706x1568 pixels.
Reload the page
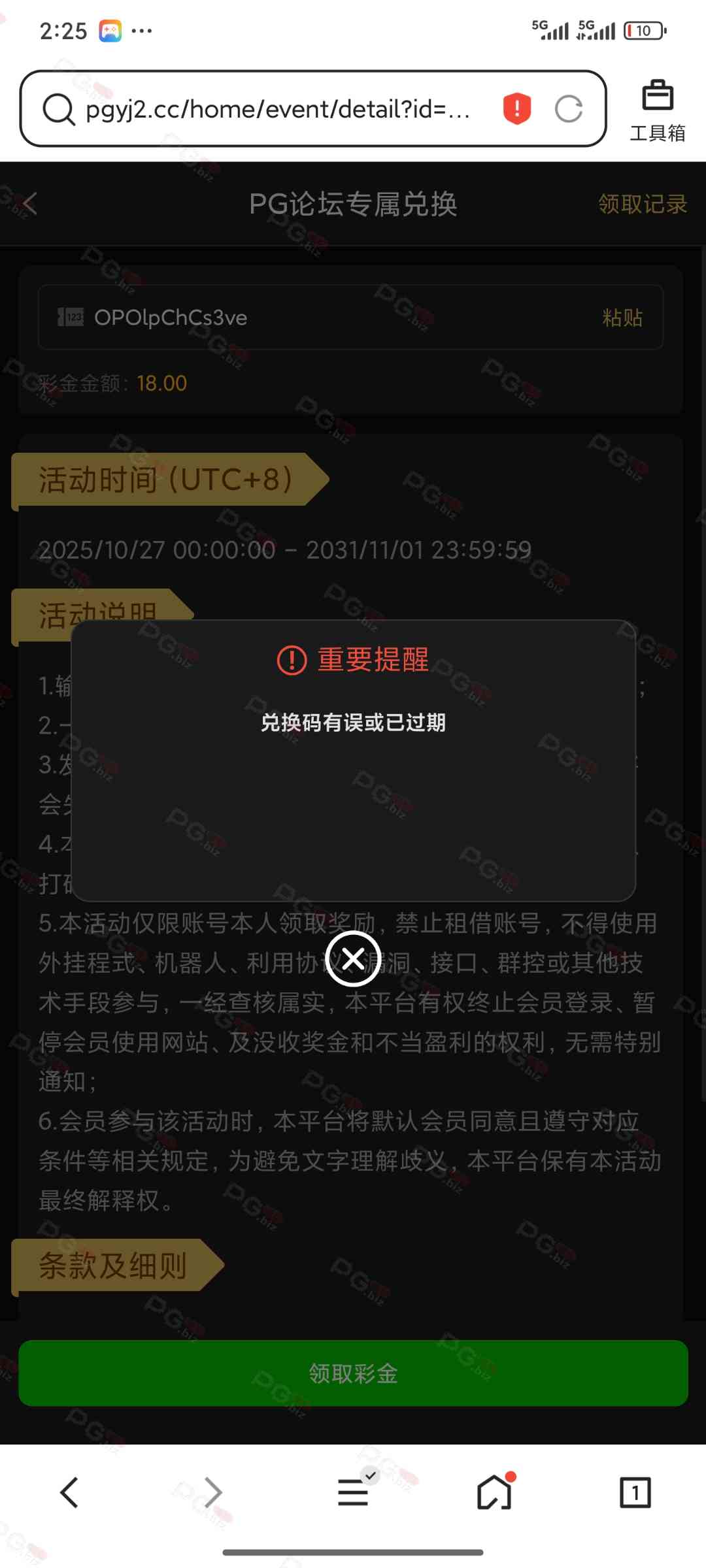click(569, 108)
